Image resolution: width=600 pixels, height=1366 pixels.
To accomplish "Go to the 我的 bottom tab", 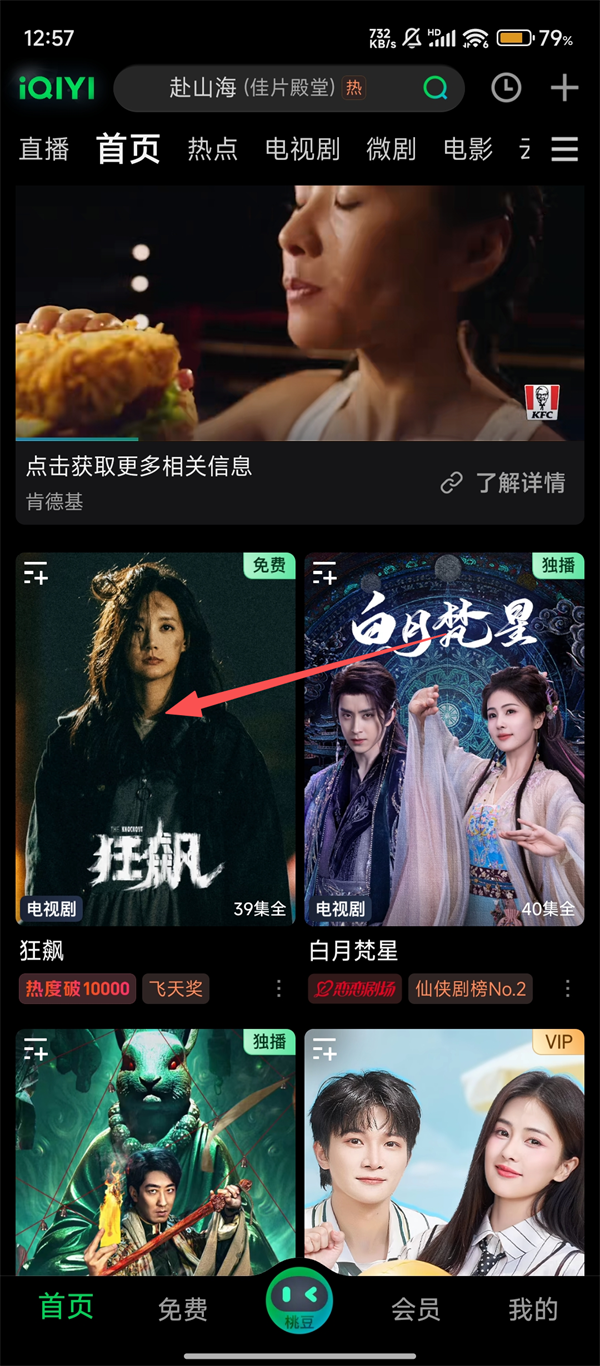I will coord(532,1309).
